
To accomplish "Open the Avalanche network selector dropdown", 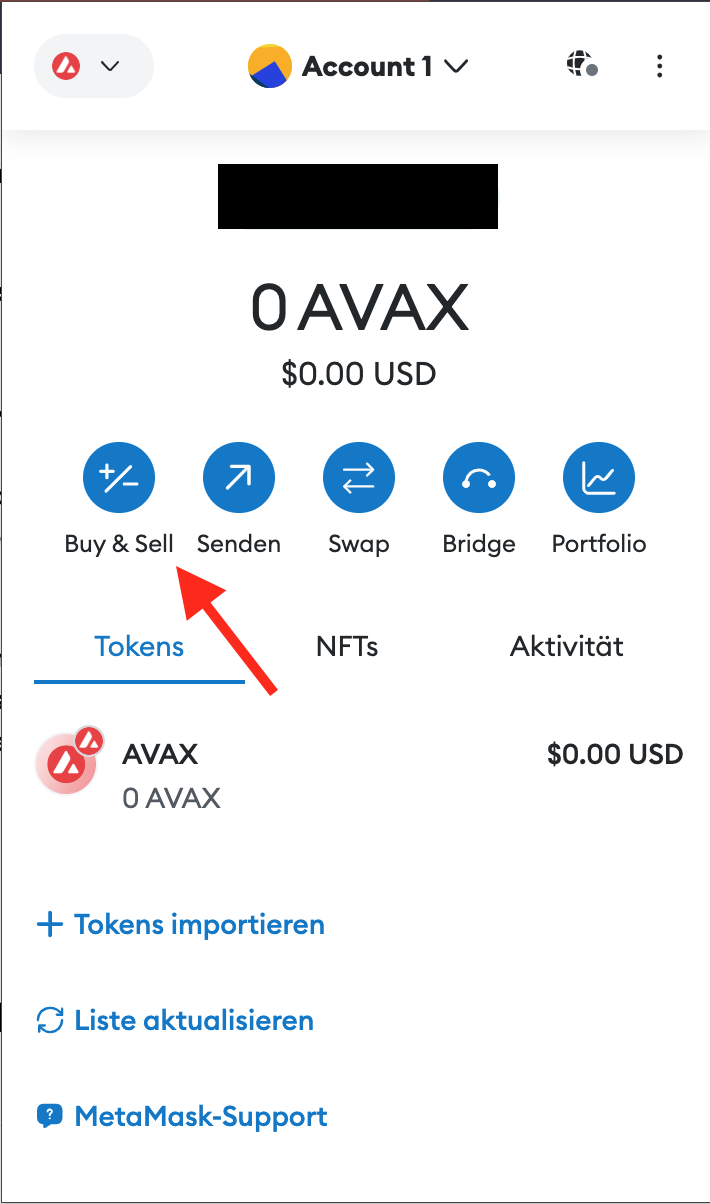I will [93, 66].
